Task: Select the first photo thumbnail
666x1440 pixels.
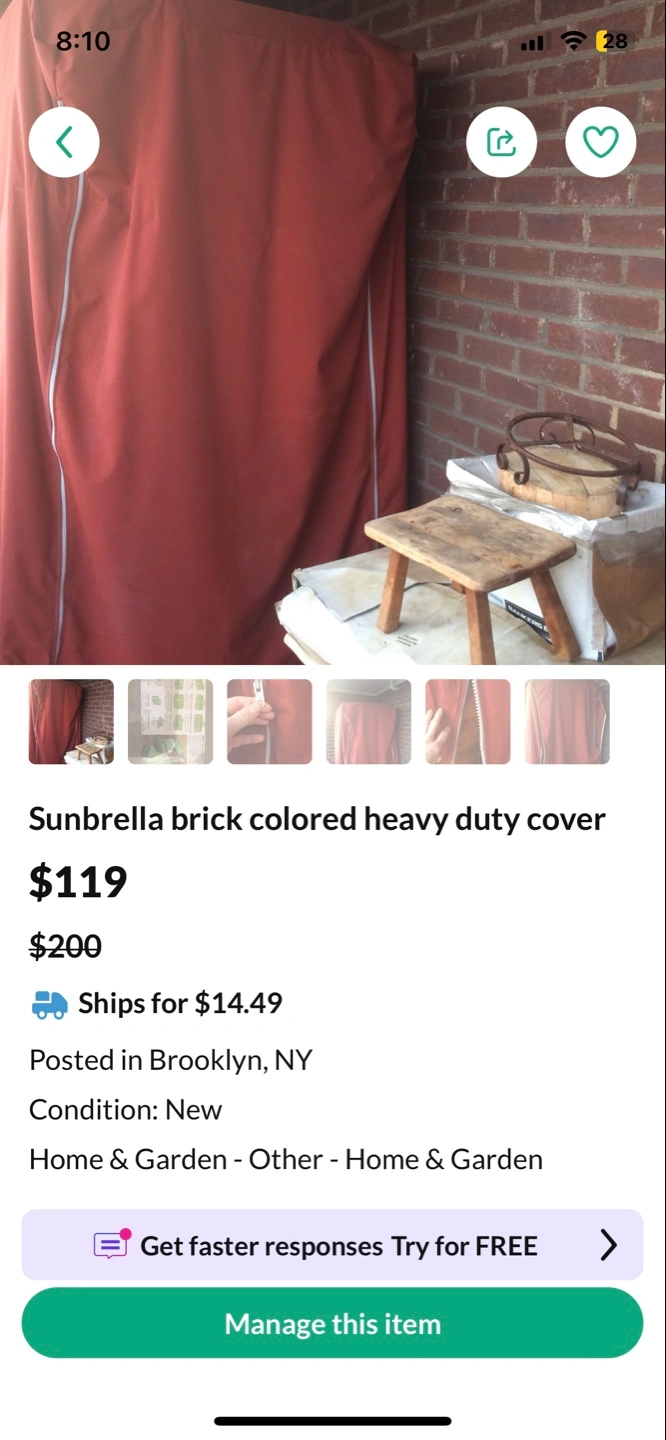Action: [71, 722]
